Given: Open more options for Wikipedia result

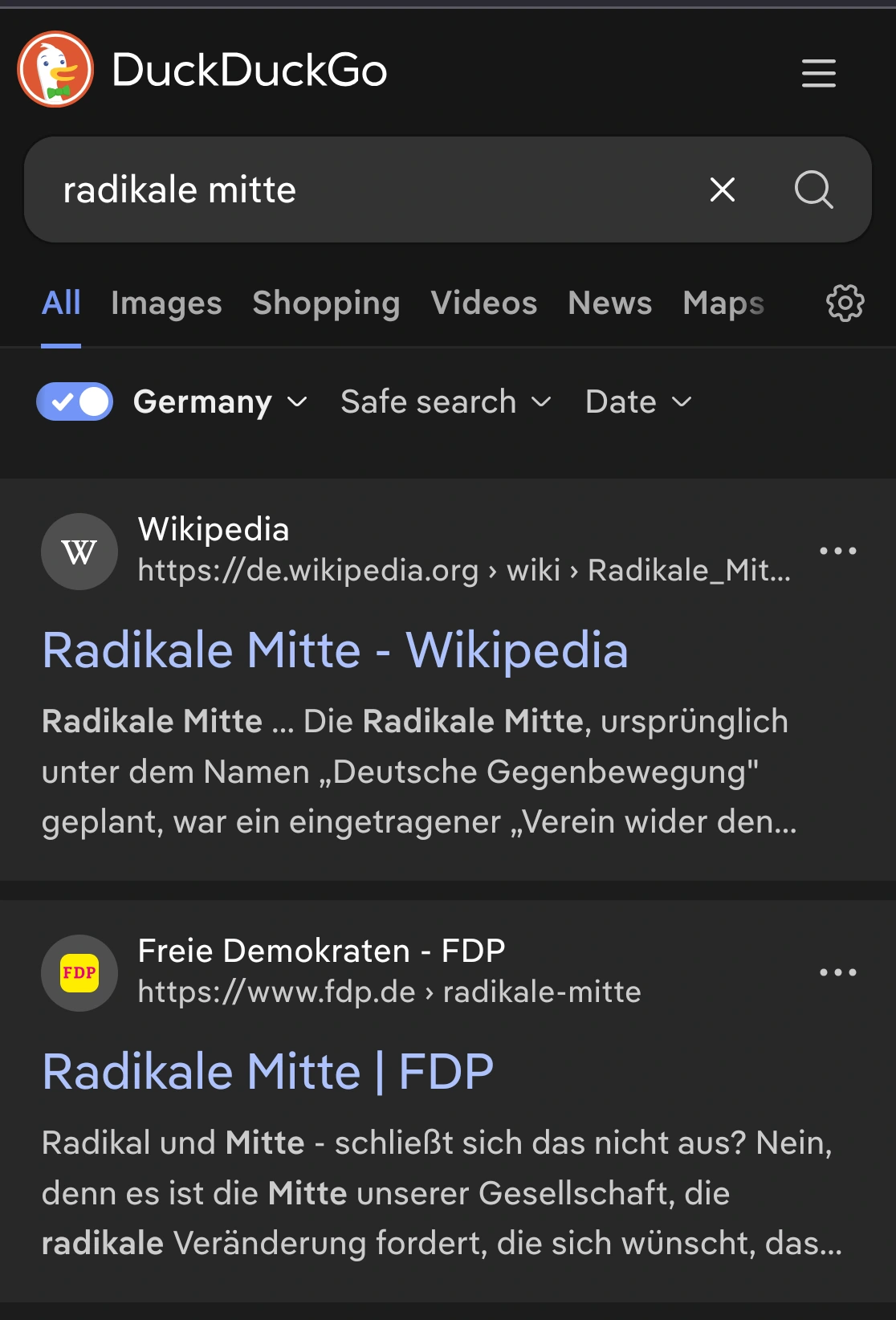Looking at the screenshot, I should pos(837,551).
